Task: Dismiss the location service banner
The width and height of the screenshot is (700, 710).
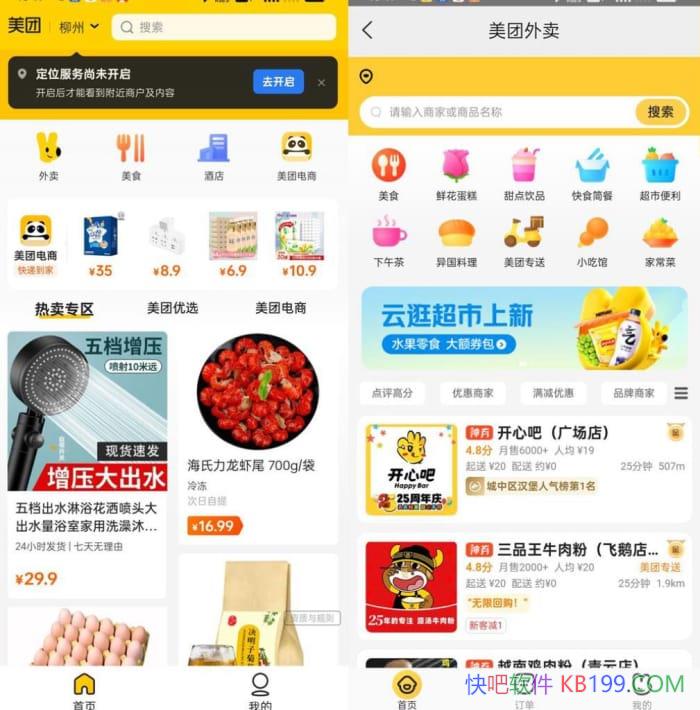Action: (x=321, y=83)
